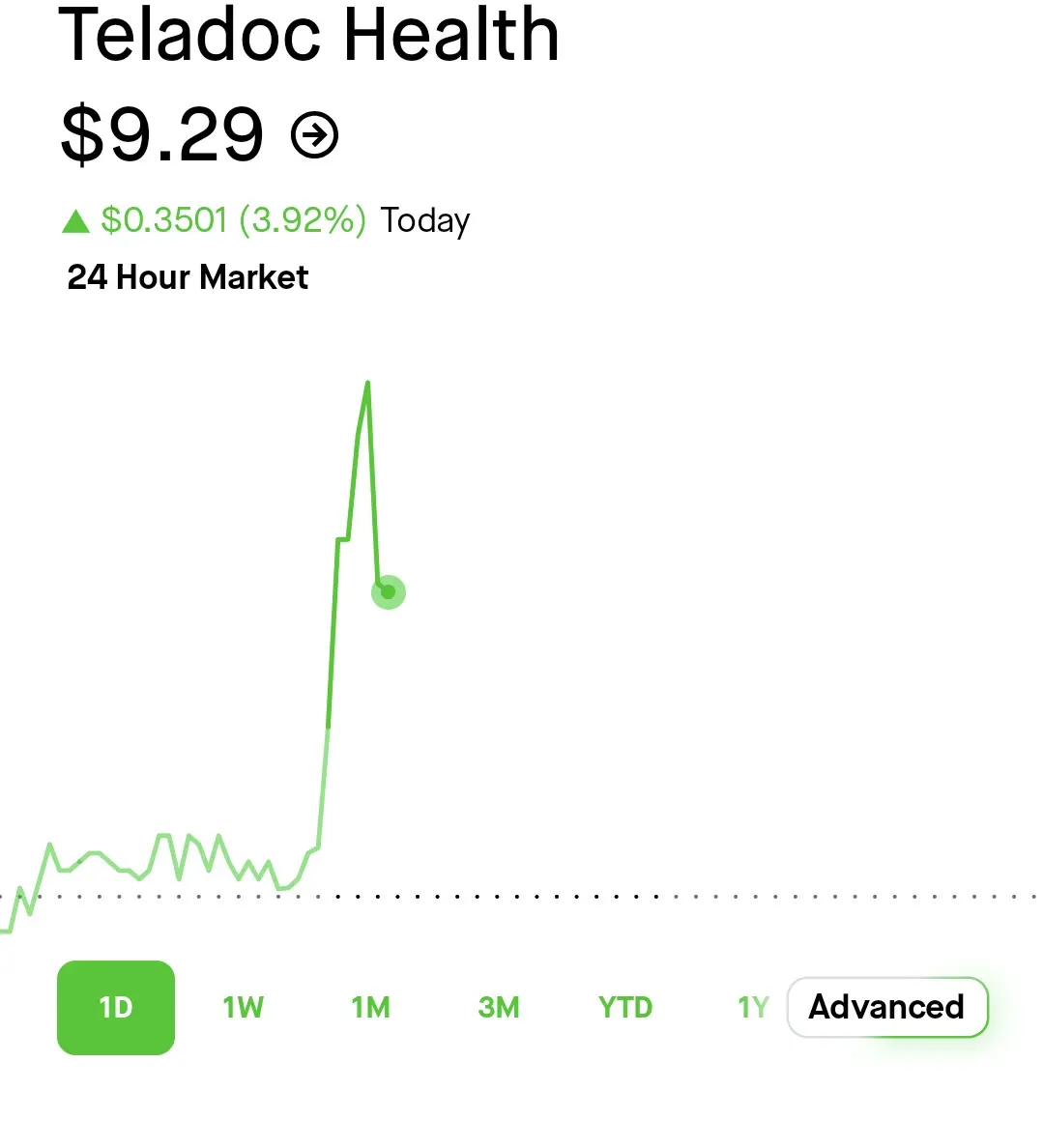
Task: Select the 1D chart range
Action: pyautogui.click(x=116, y=1007)
